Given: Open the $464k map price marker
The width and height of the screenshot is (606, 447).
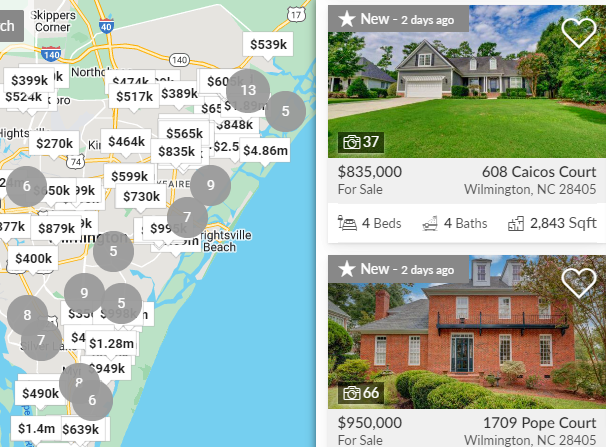Looking at the screenshot, I should pos(126,142).
